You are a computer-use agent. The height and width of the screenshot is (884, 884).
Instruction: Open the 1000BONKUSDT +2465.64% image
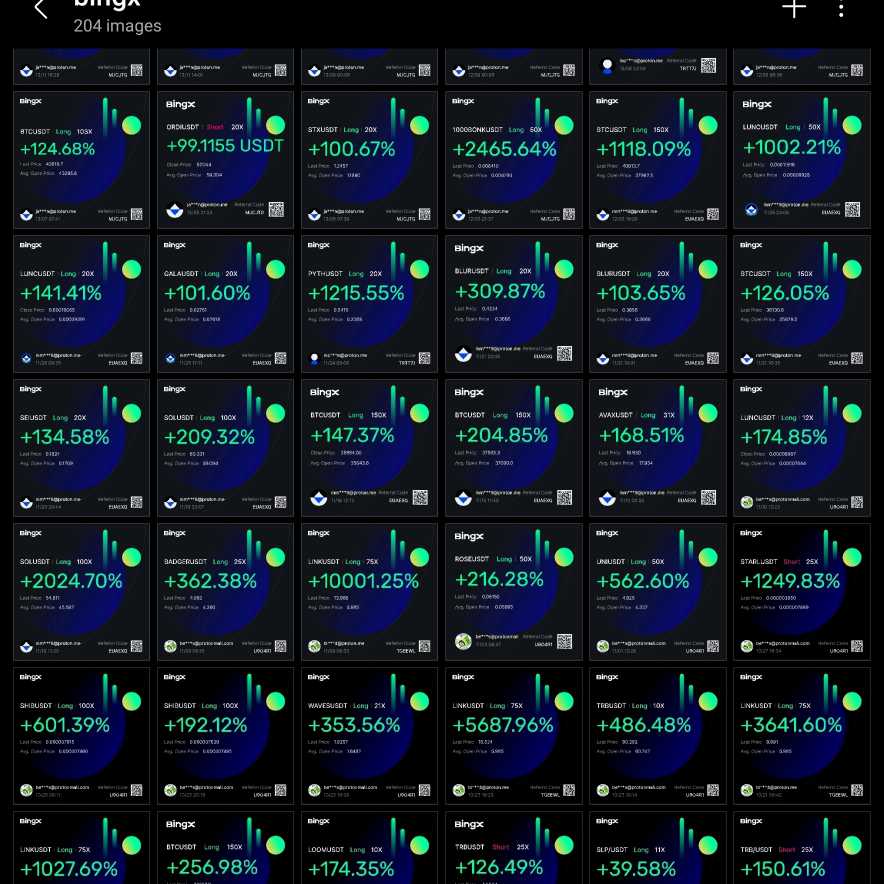click(x=513, y=159)
